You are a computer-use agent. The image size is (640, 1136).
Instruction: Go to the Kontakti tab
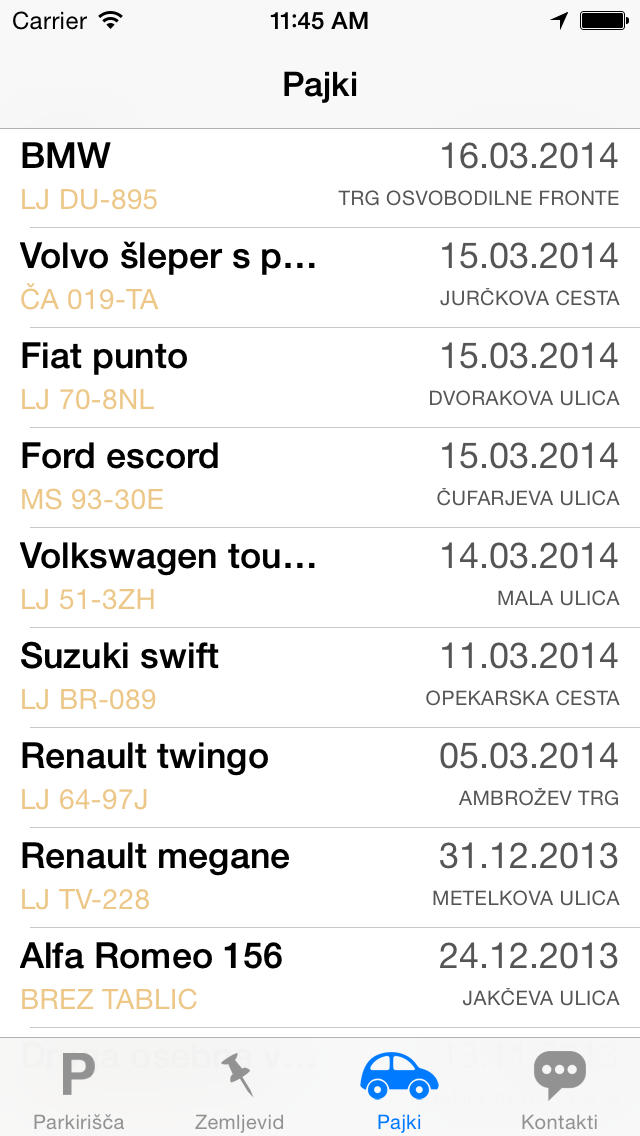[x=560, y=1089]
